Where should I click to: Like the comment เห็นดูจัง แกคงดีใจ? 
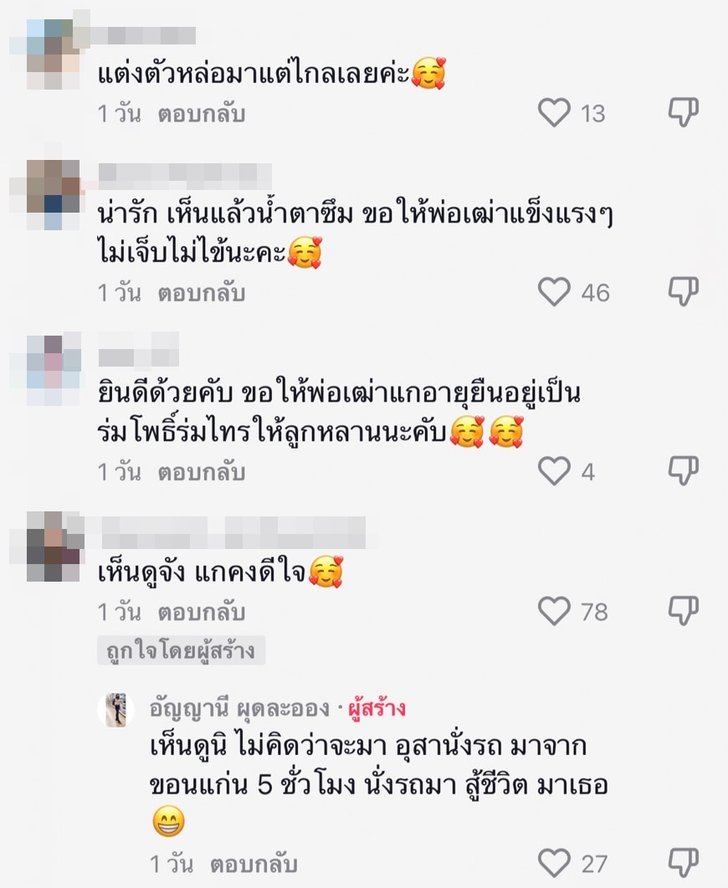click(x=554, y=610)
